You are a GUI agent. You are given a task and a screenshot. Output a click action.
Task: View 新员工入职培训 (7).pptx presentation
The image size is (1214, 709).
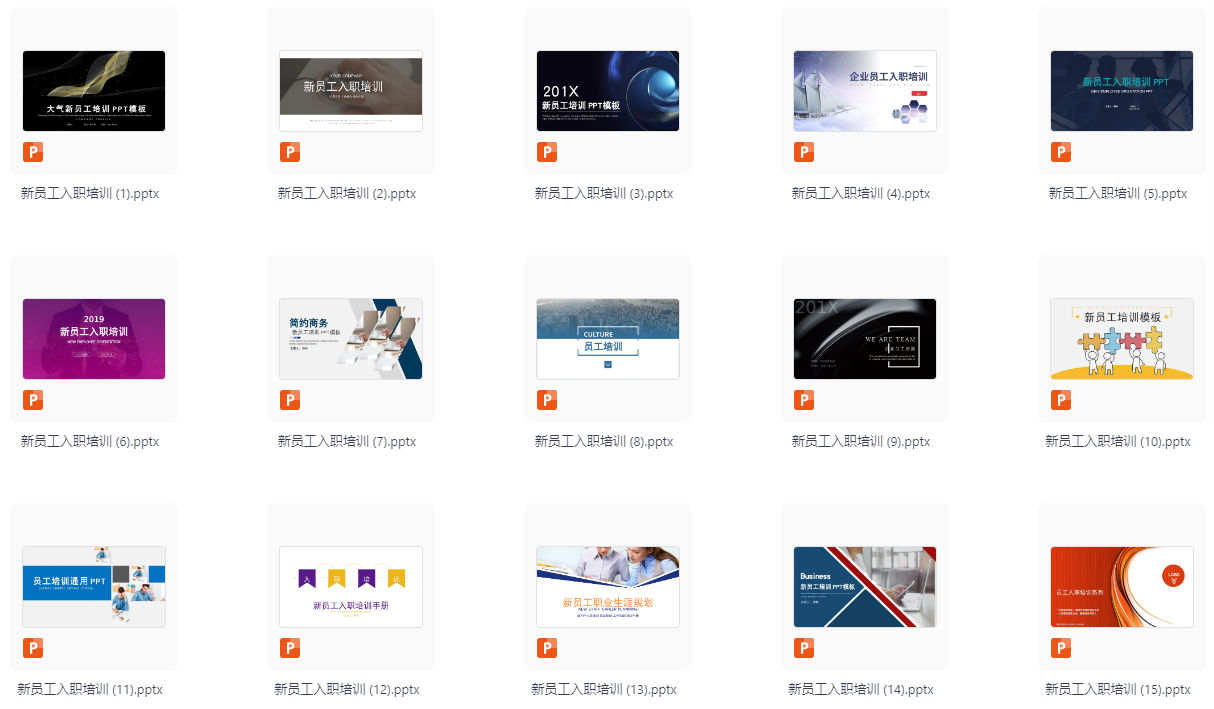click(x=351, y=339)
